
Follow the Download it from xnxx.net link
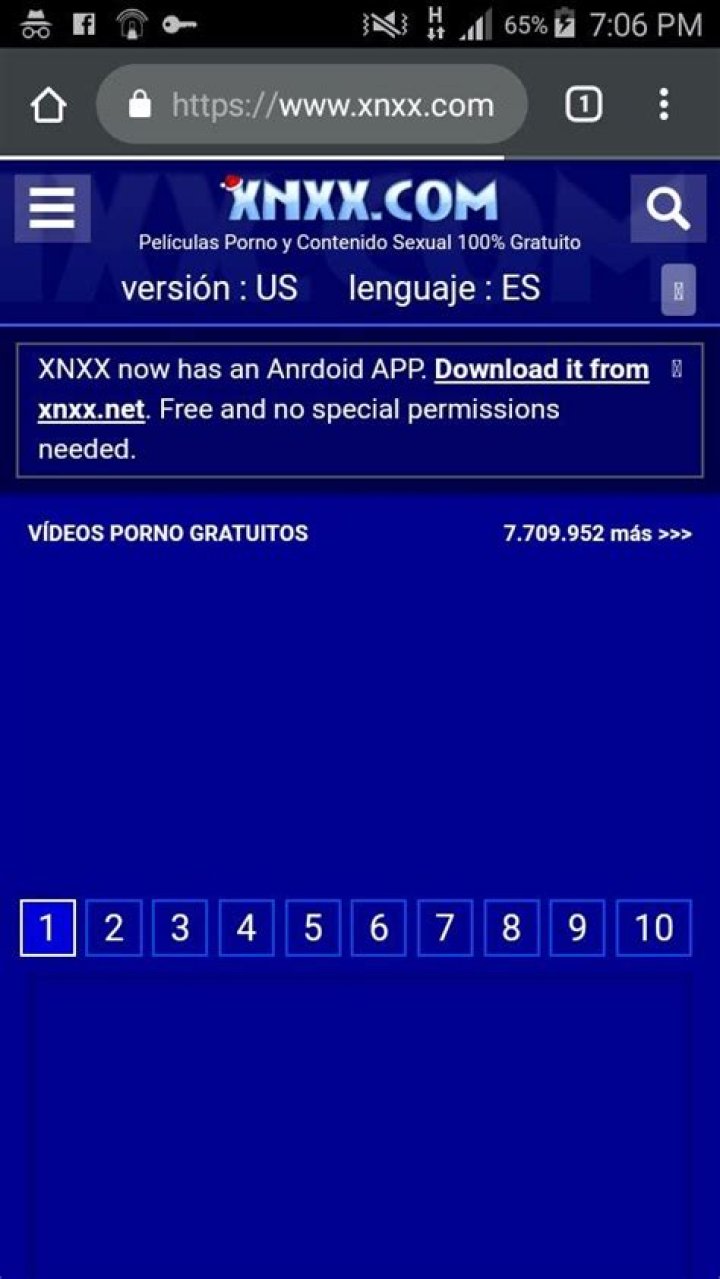pyautogui.click(x=541, y=370)
